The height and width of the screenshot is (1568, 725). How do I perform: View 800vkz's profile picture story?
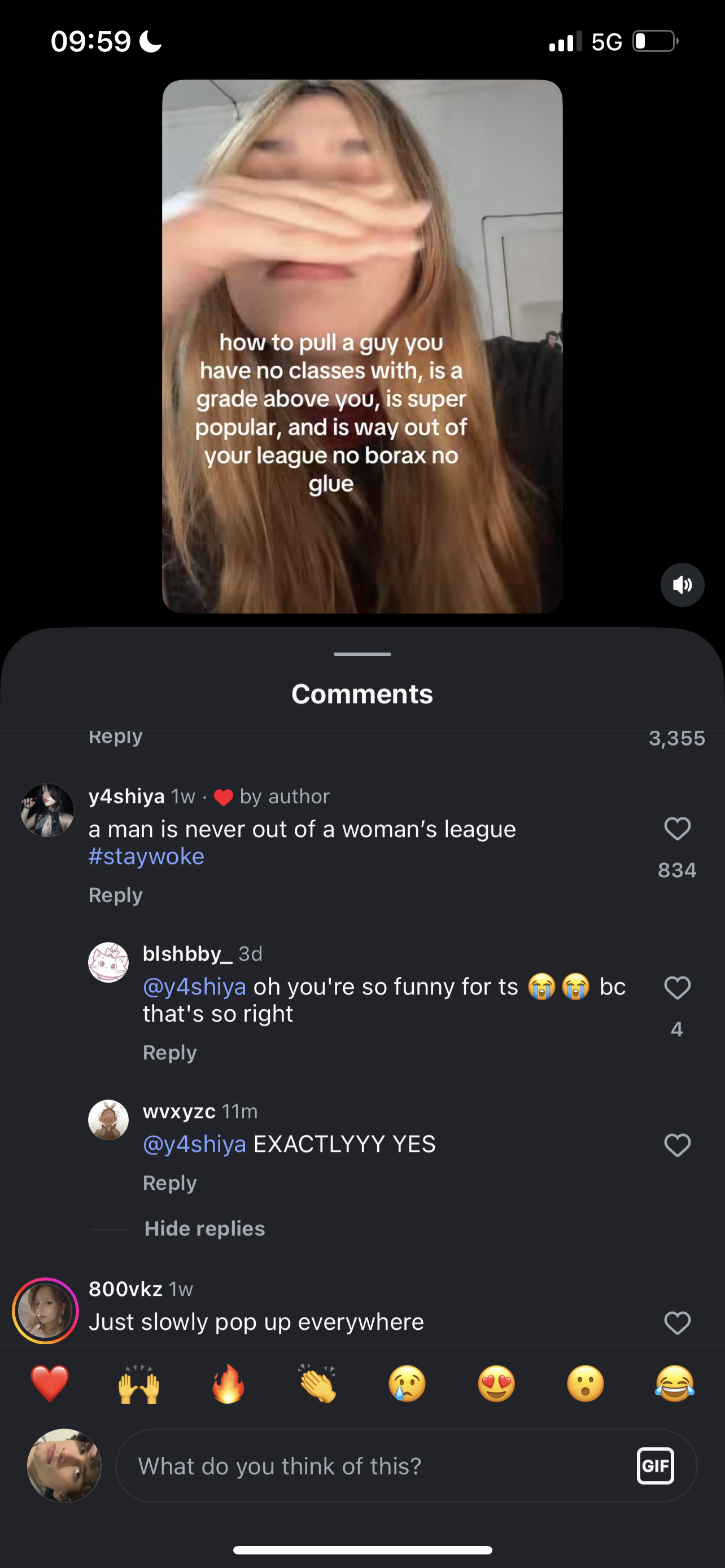[46, 1310]
